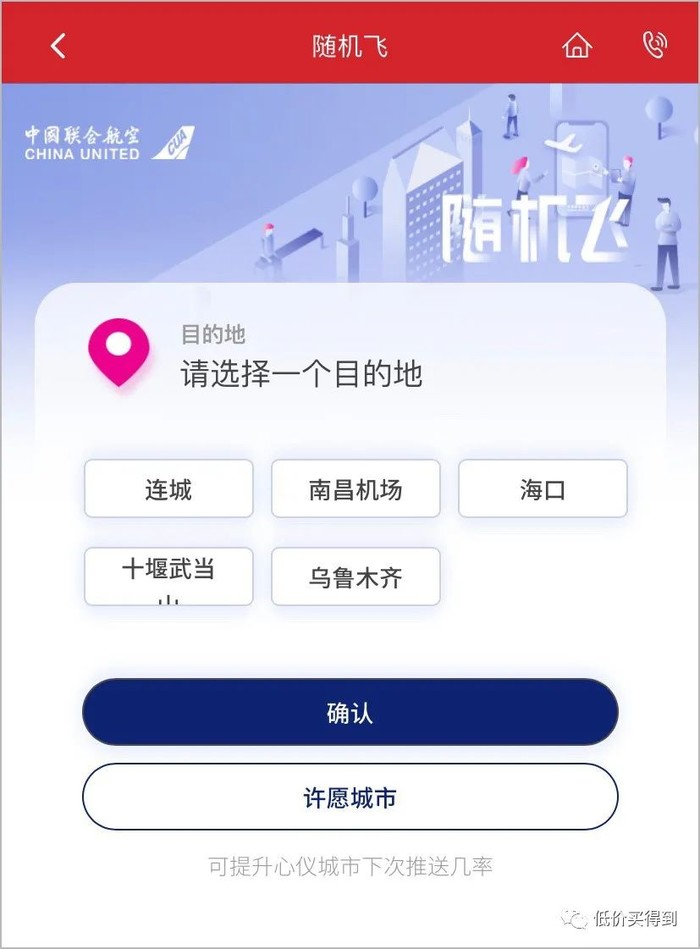This screenshot has width=700, height=949.
Task: Select 连城 as the destination
Action: (168, 489)
